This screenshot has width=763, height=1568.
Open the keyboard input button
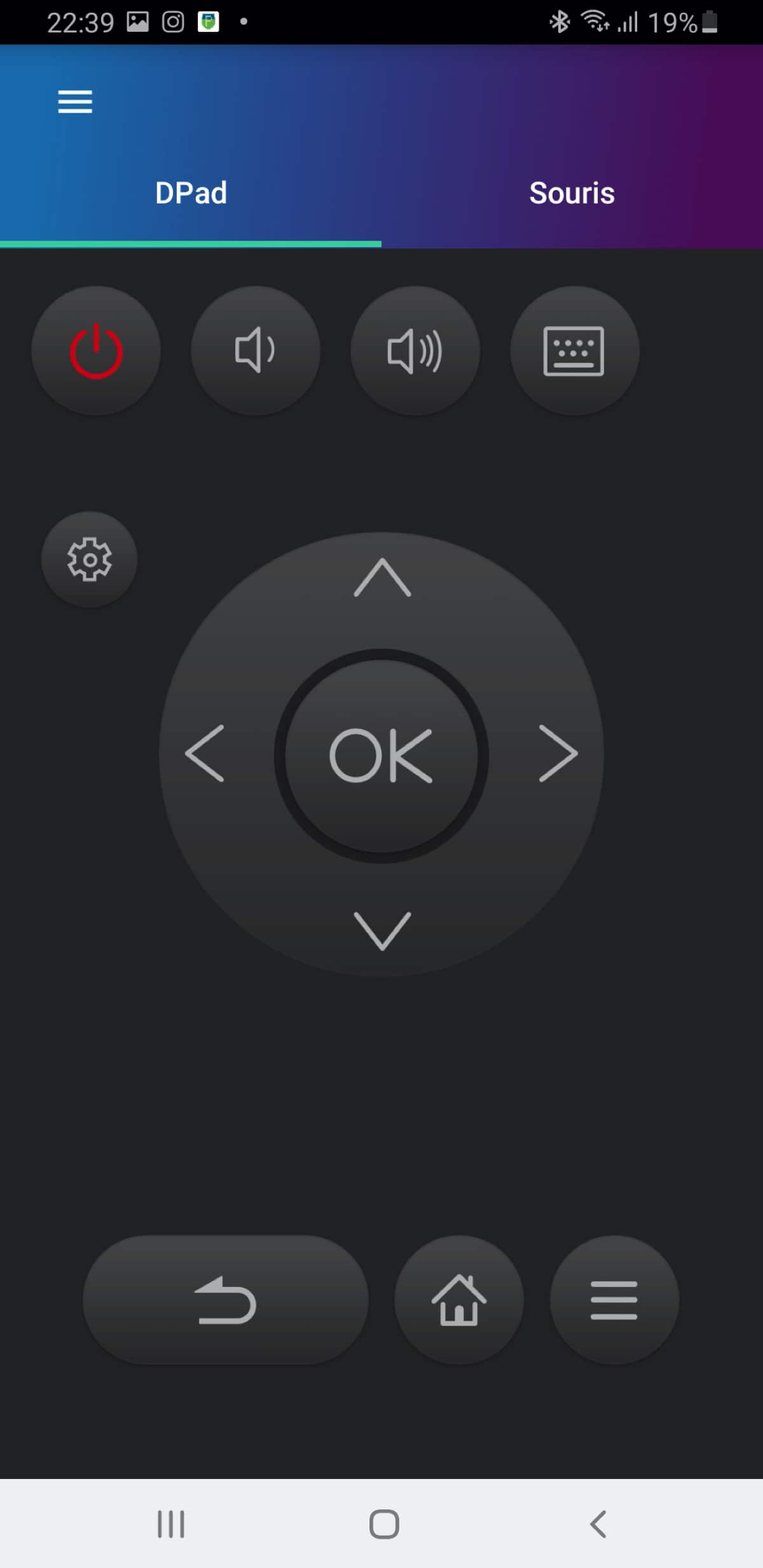click(574, 351)
